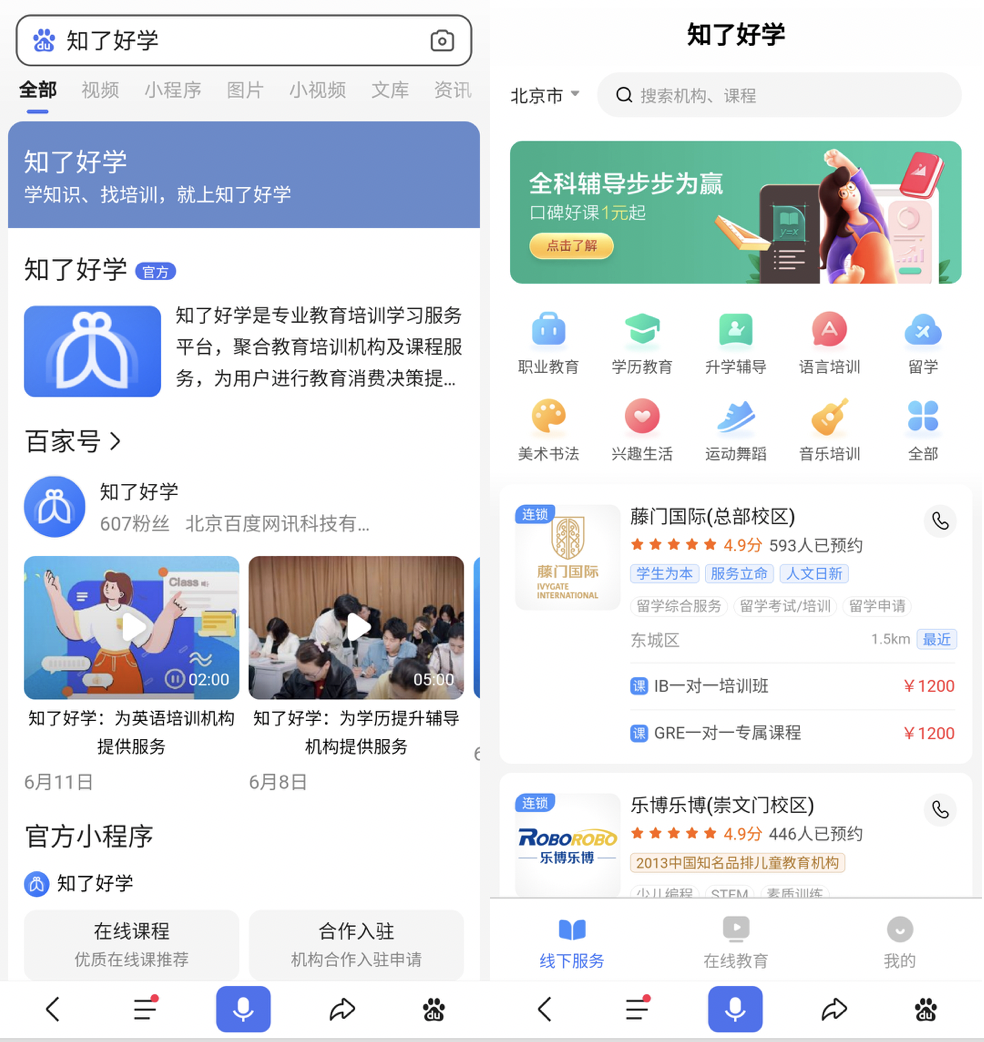984x1042 pixels.
Task: Open the 在线课程 mini program button
Action: [x=132, y=944]
